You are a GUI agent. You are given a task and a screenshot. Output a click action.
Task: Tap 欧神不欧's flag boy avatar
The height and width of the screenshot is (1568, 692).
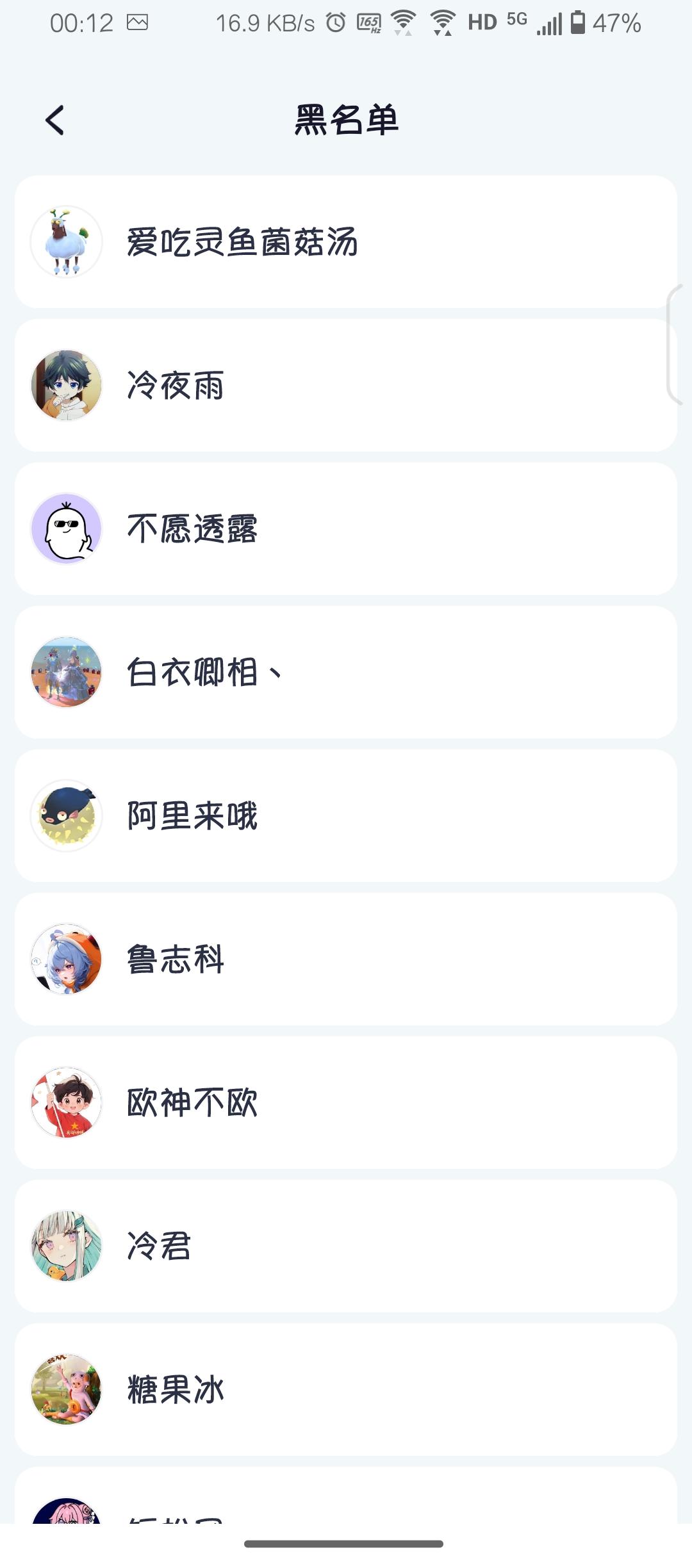[67, 1102]
